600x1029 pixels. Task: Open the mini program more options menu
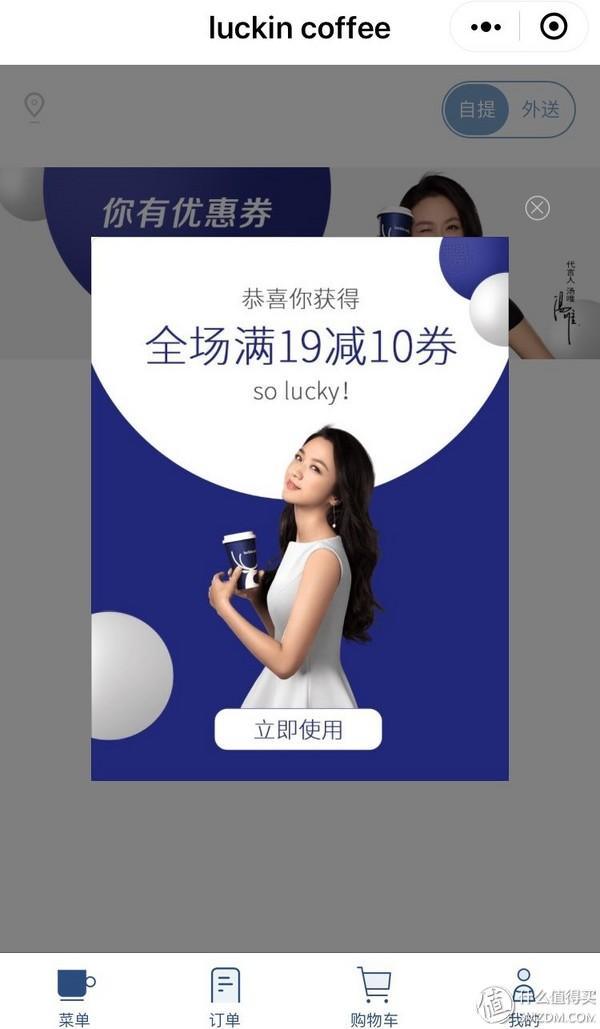click(486, 27)
